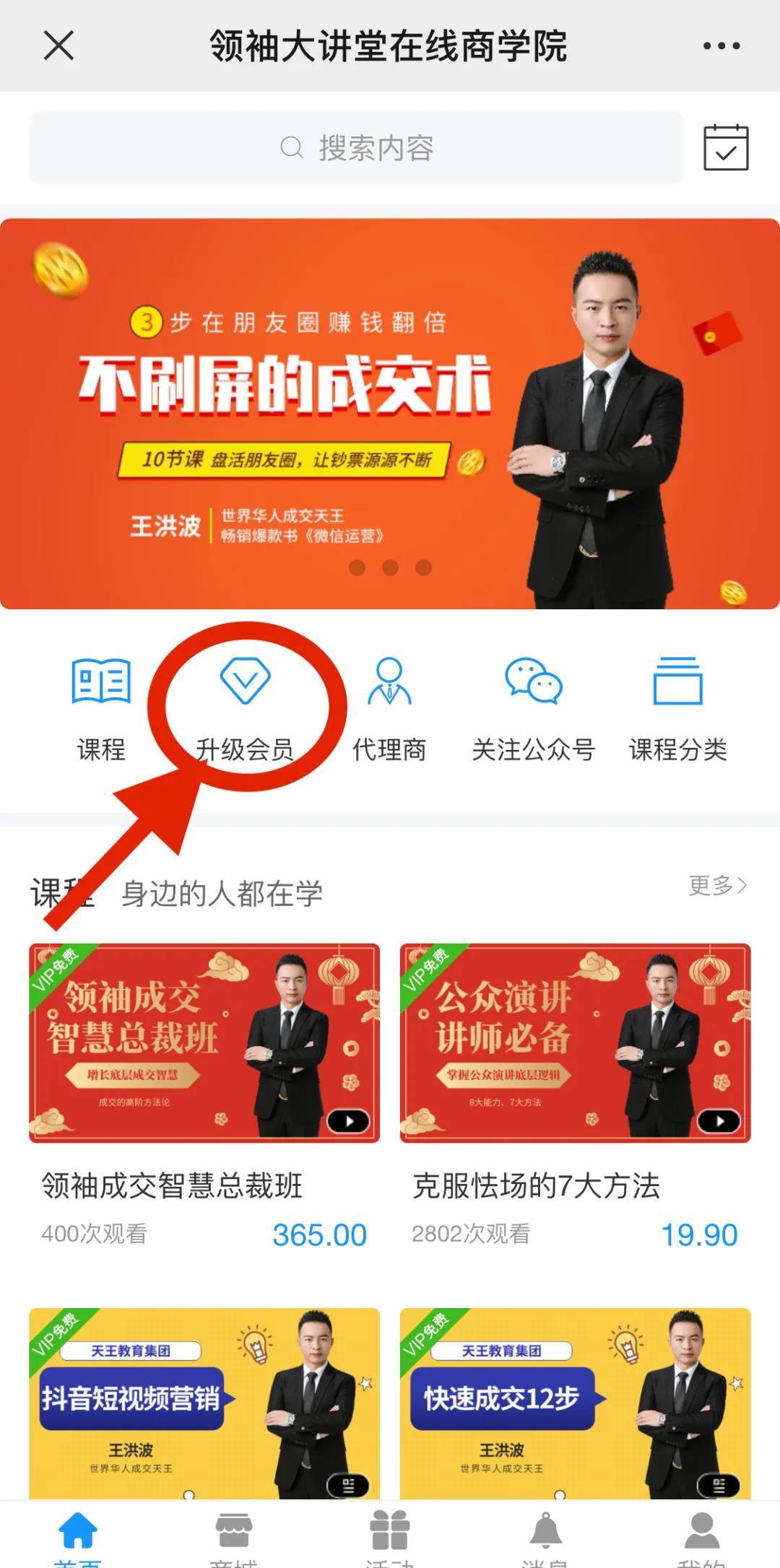The image size is (780, 1568).
Task: Go to the 我的 tab
Action: click(x=702, y=1536)
